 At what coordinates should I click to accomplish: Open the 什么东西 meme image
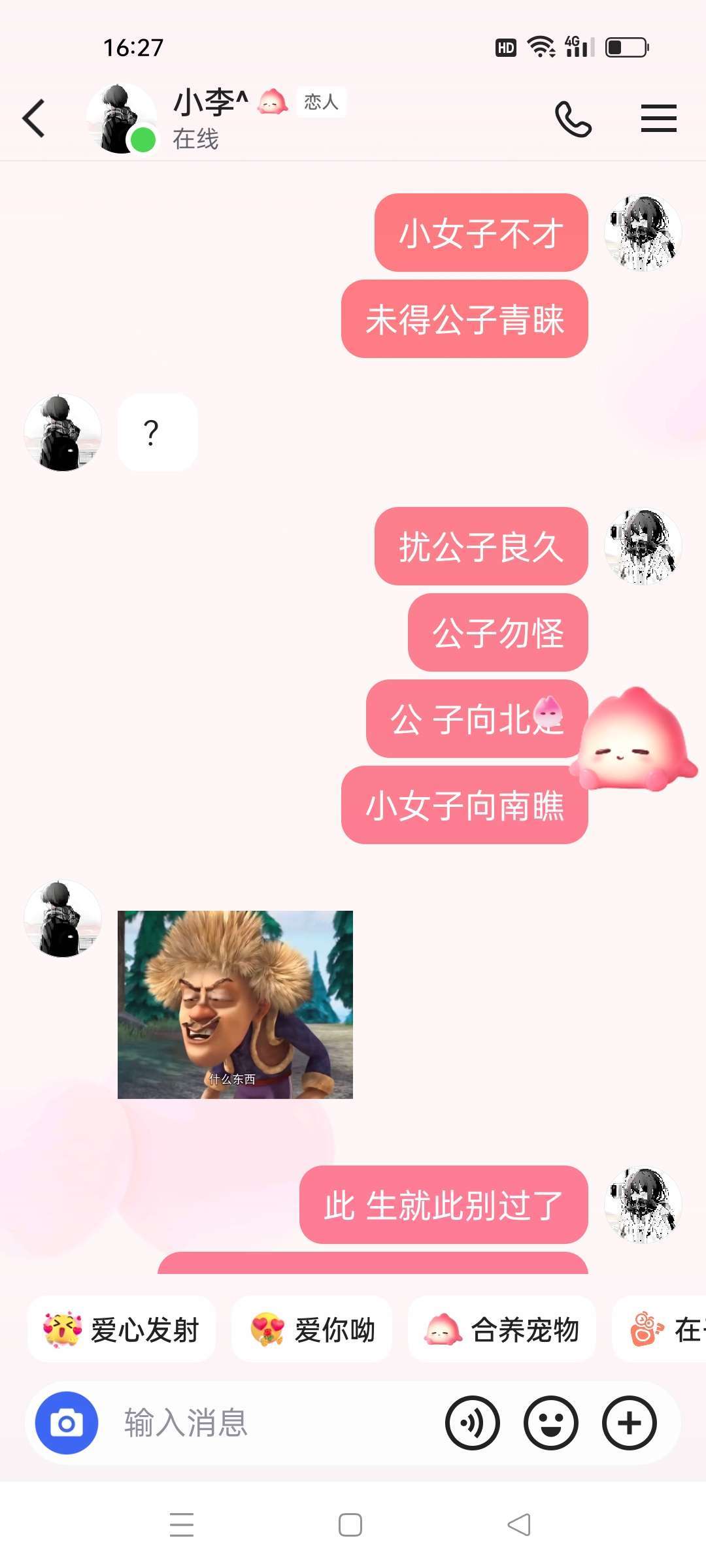tap(235, 1004)
